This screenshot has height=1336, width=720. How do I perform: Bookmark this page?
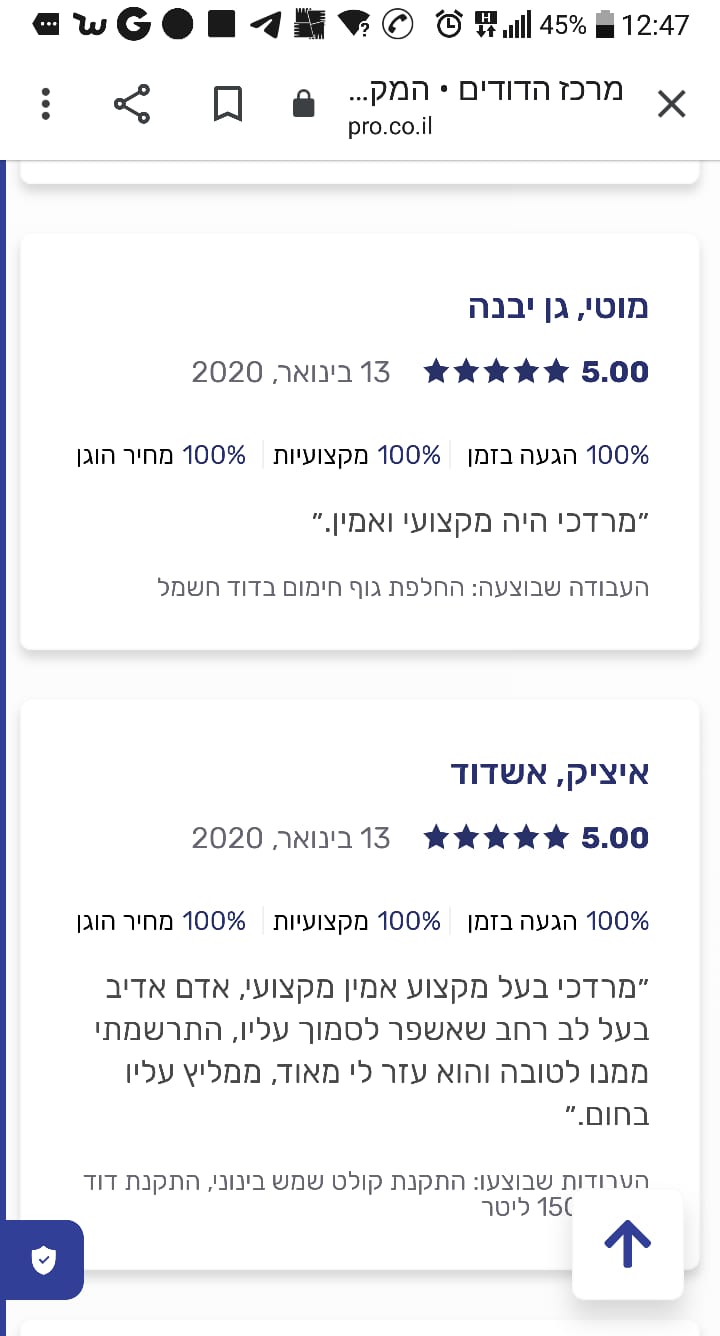[228, 104]
